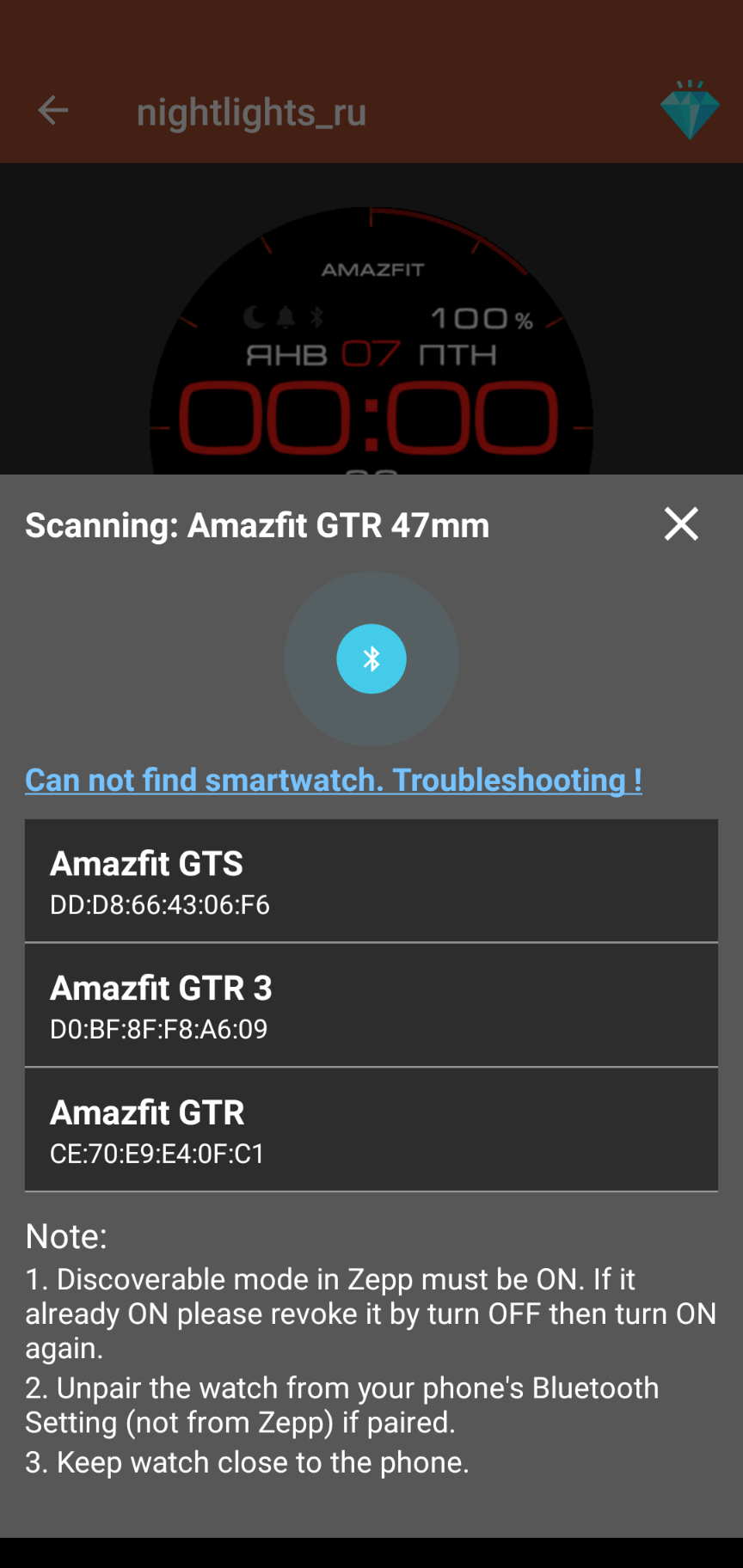743x1568 pixels.
Task: Open the troubleshooting link
Action: 333,780
